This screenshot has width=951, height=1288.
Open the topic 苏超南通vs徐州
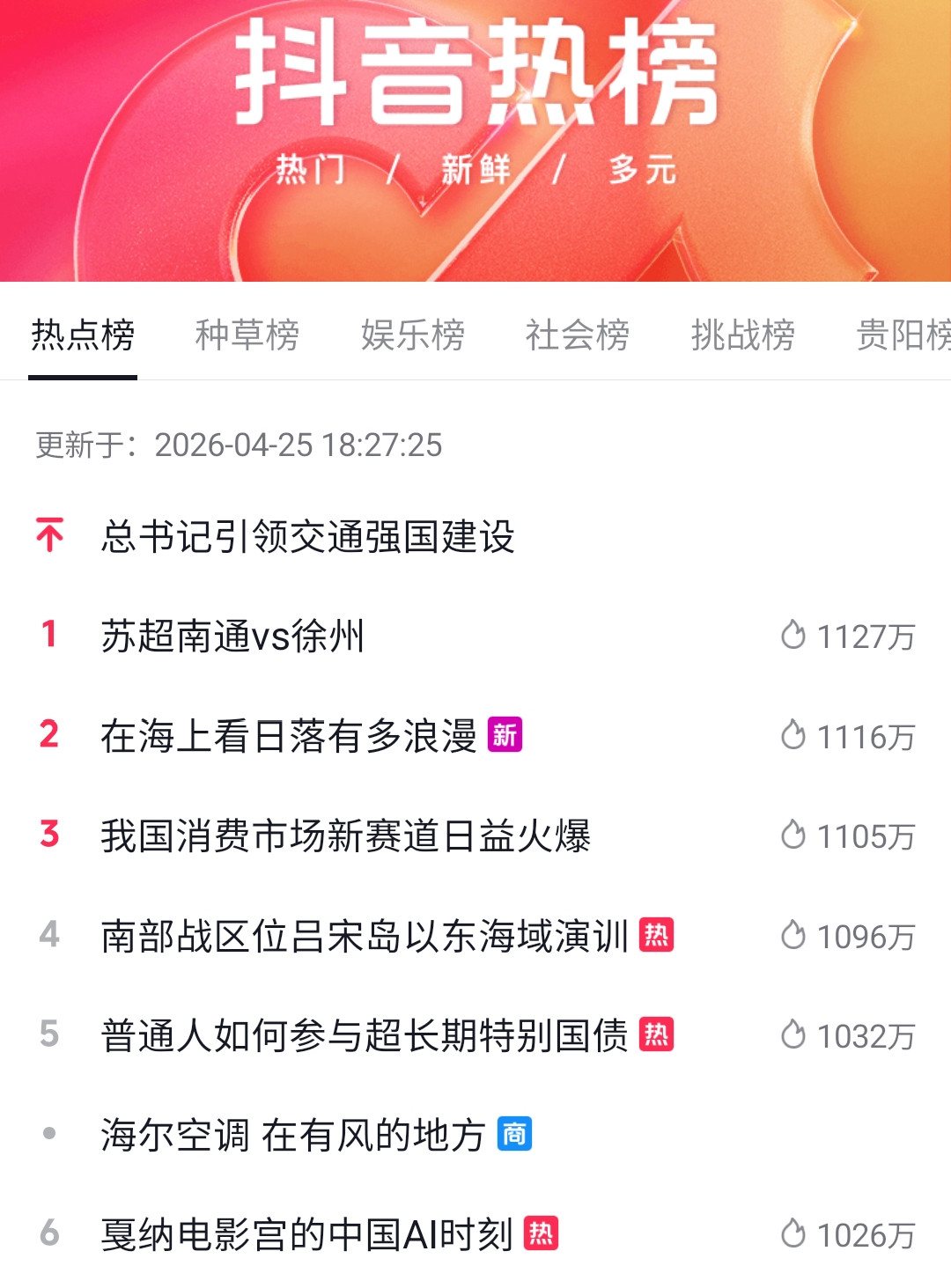(x=232, y=636)
